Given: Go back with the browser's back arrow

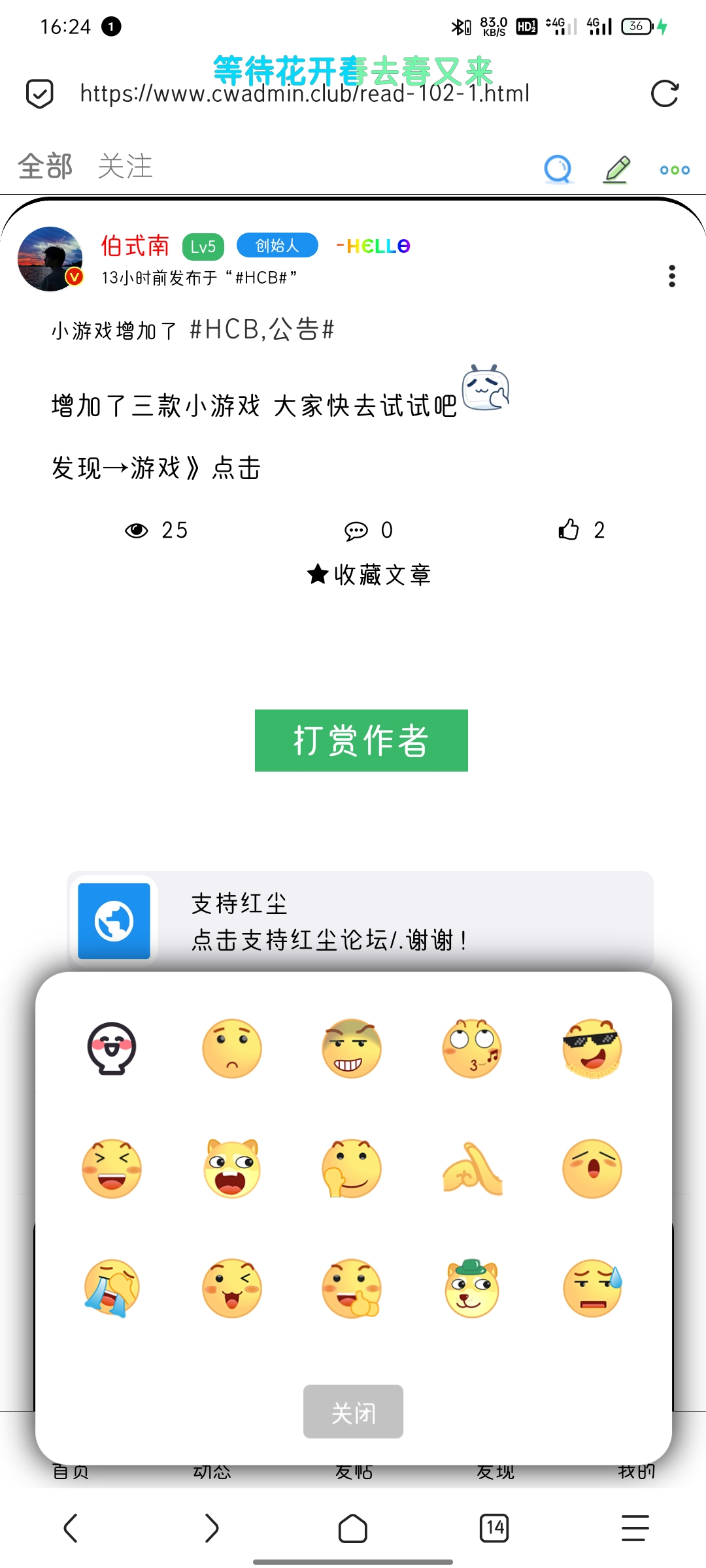Looking at the screenshot, I should pos(71,1528).
